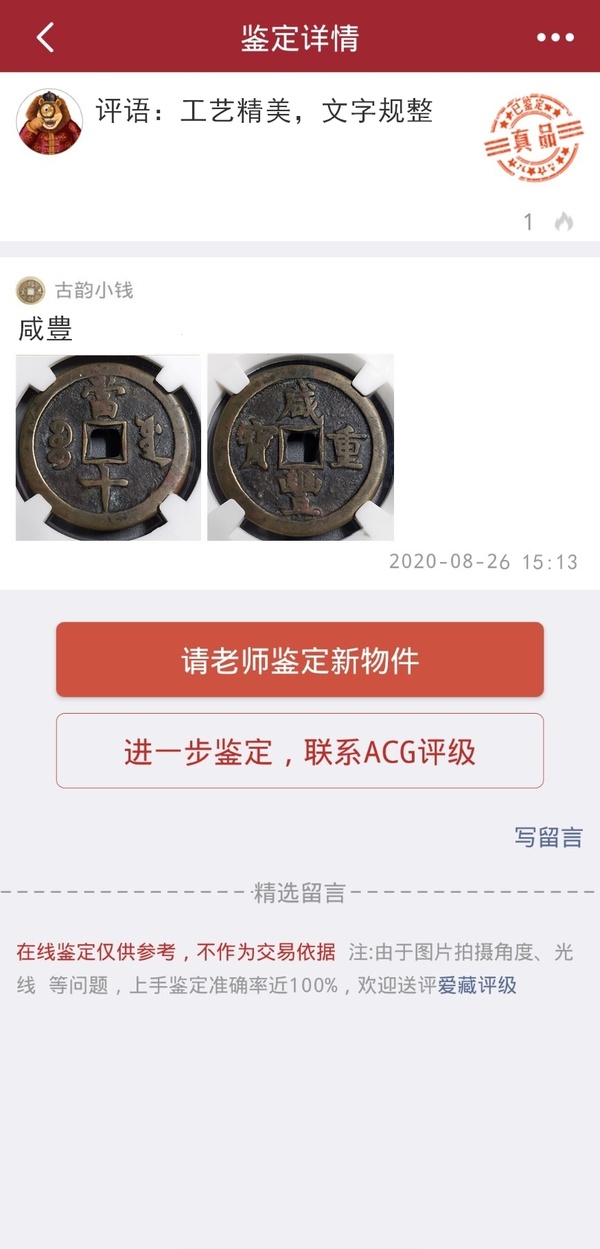
Task: Write a comment via 写留言
Action: 548,838
